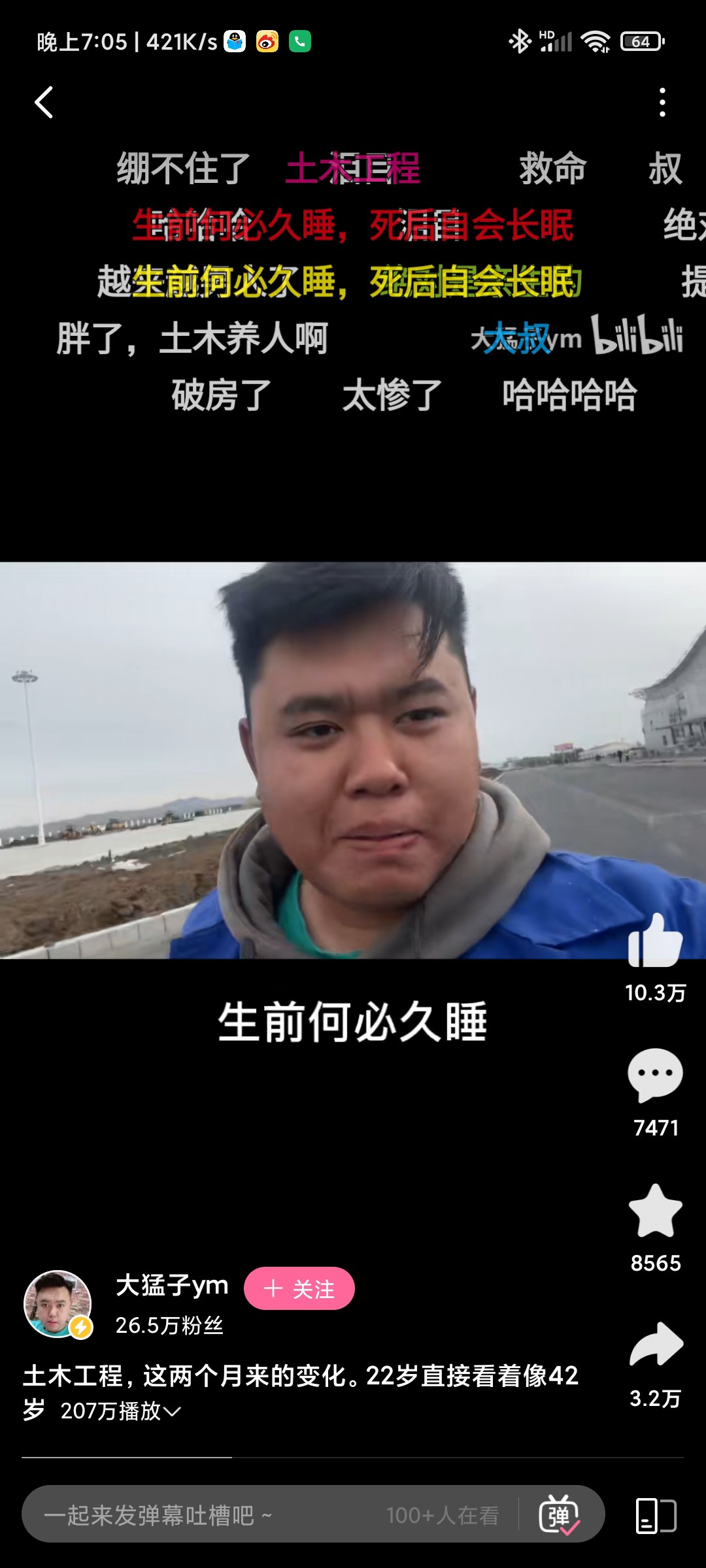Viewport: 706px width, 1568px height.
Task: Share this video via the arrow icon
Action: [655, 1345]
